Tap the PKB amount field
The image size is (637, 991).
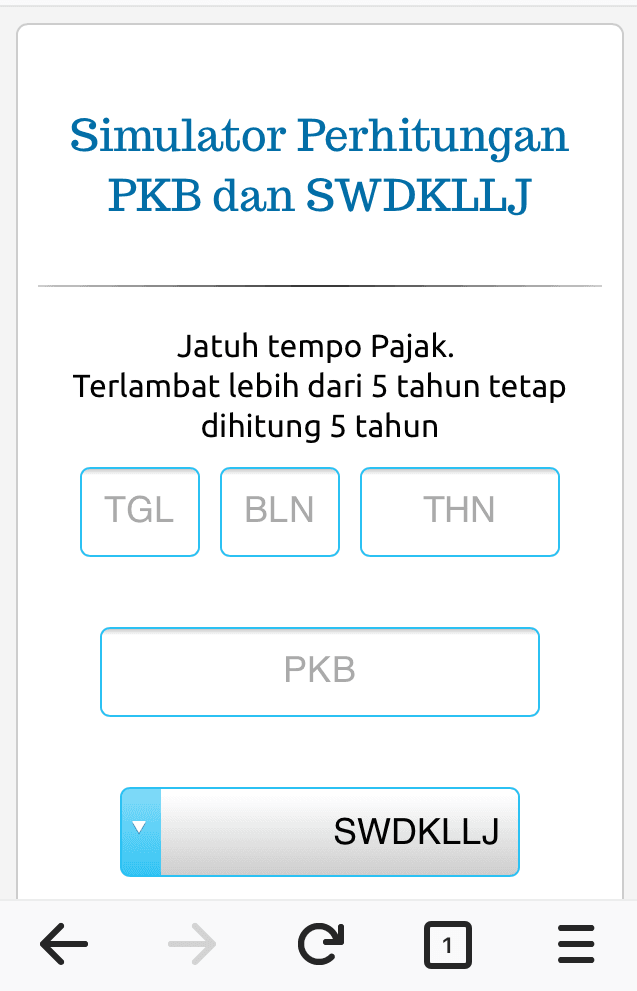tap(320, 671)
